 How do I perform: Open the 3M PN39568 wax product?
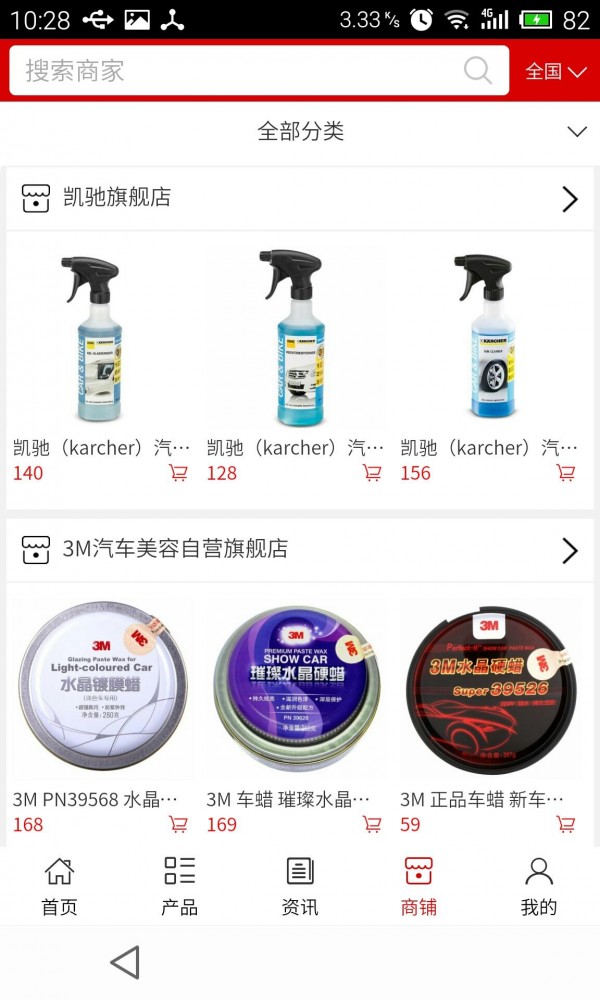(x=100, y=690)
